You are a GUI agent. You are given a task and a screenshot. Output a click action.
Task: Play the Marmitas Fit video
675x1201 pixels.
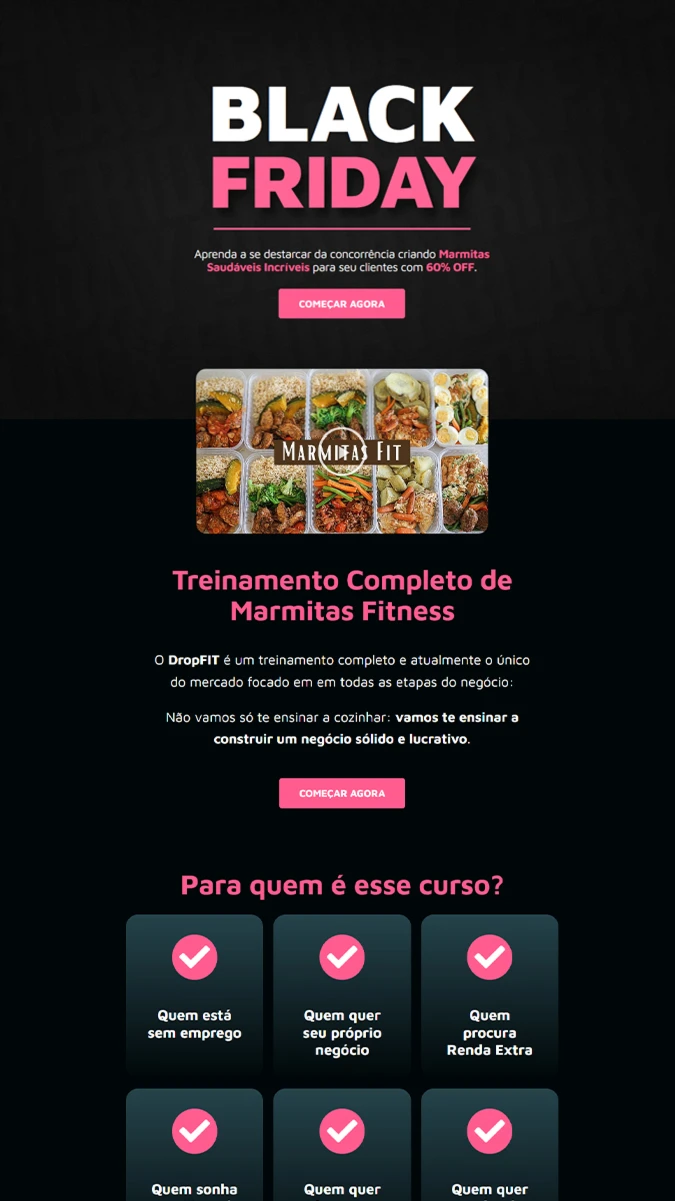pyautogui.click(x=342, y=452)
